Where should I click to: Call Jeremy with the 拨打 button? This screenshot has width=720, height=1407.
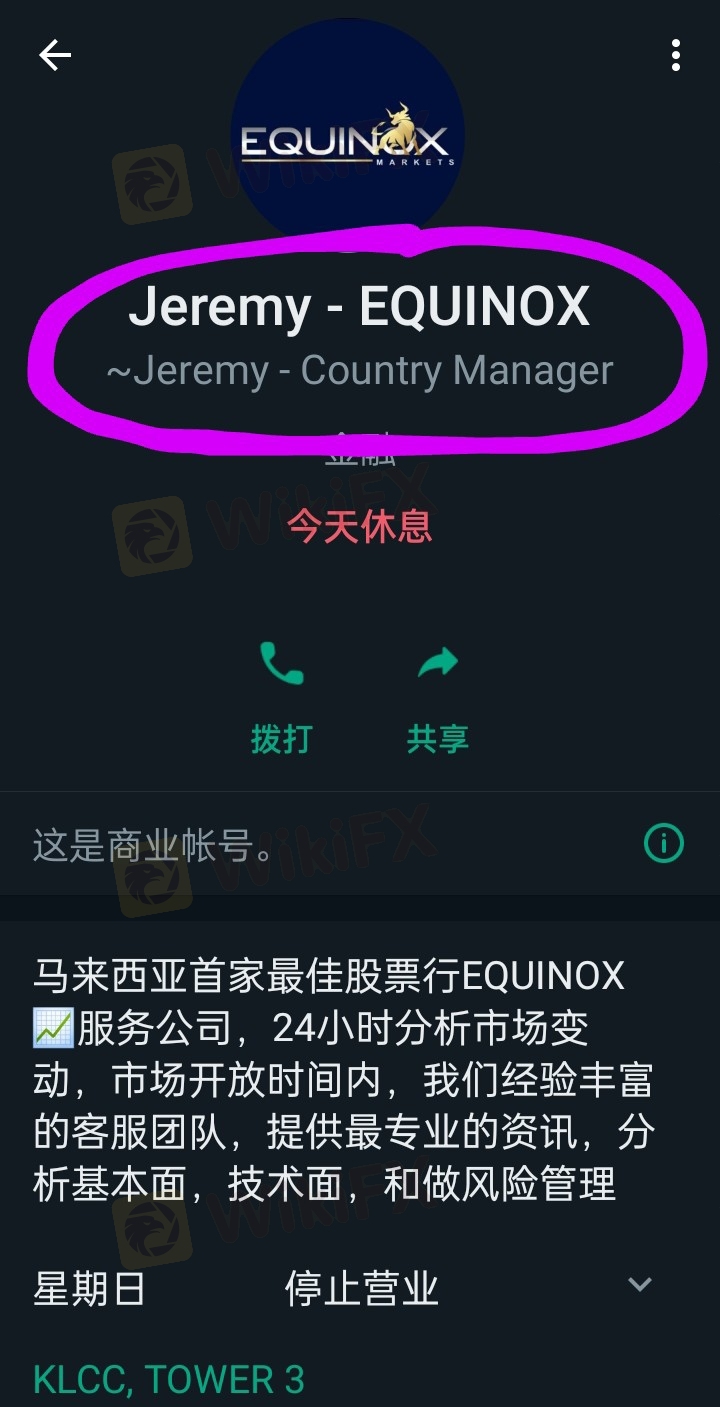click(282, 695)
